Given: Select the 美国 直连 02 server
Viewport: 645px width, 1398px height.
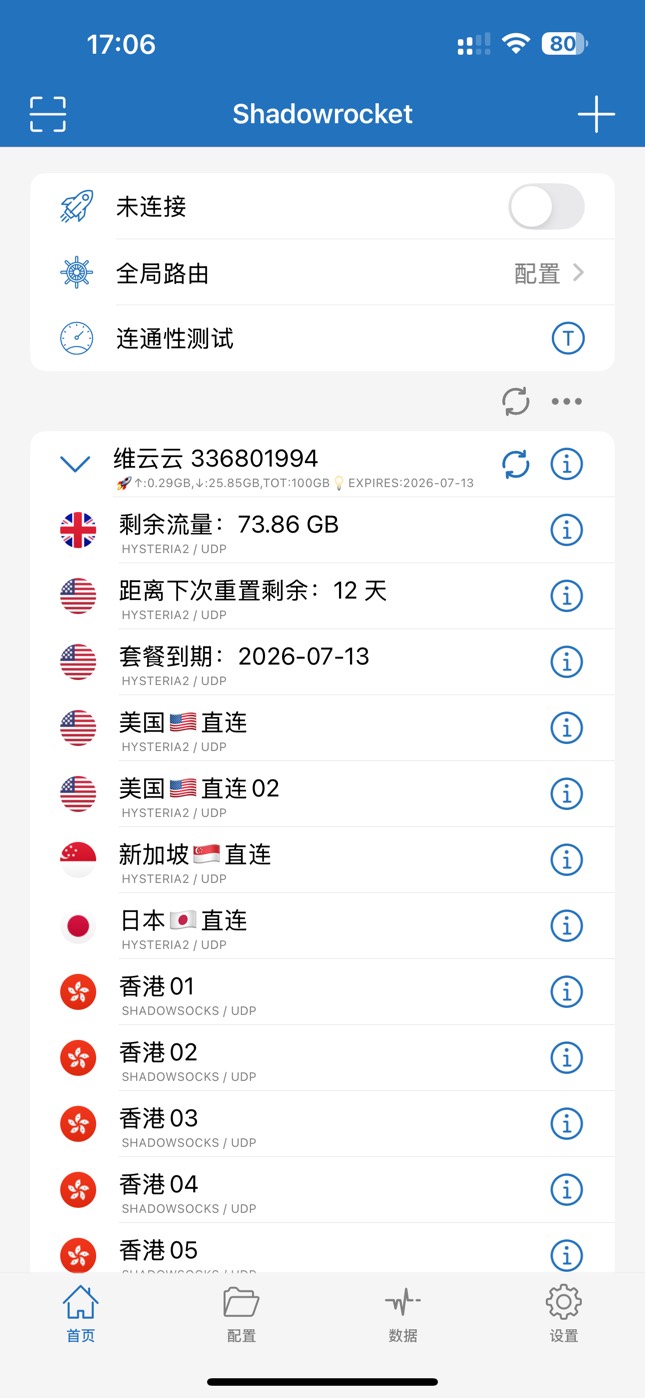Looking at the screenshot, I should point(322,794).
